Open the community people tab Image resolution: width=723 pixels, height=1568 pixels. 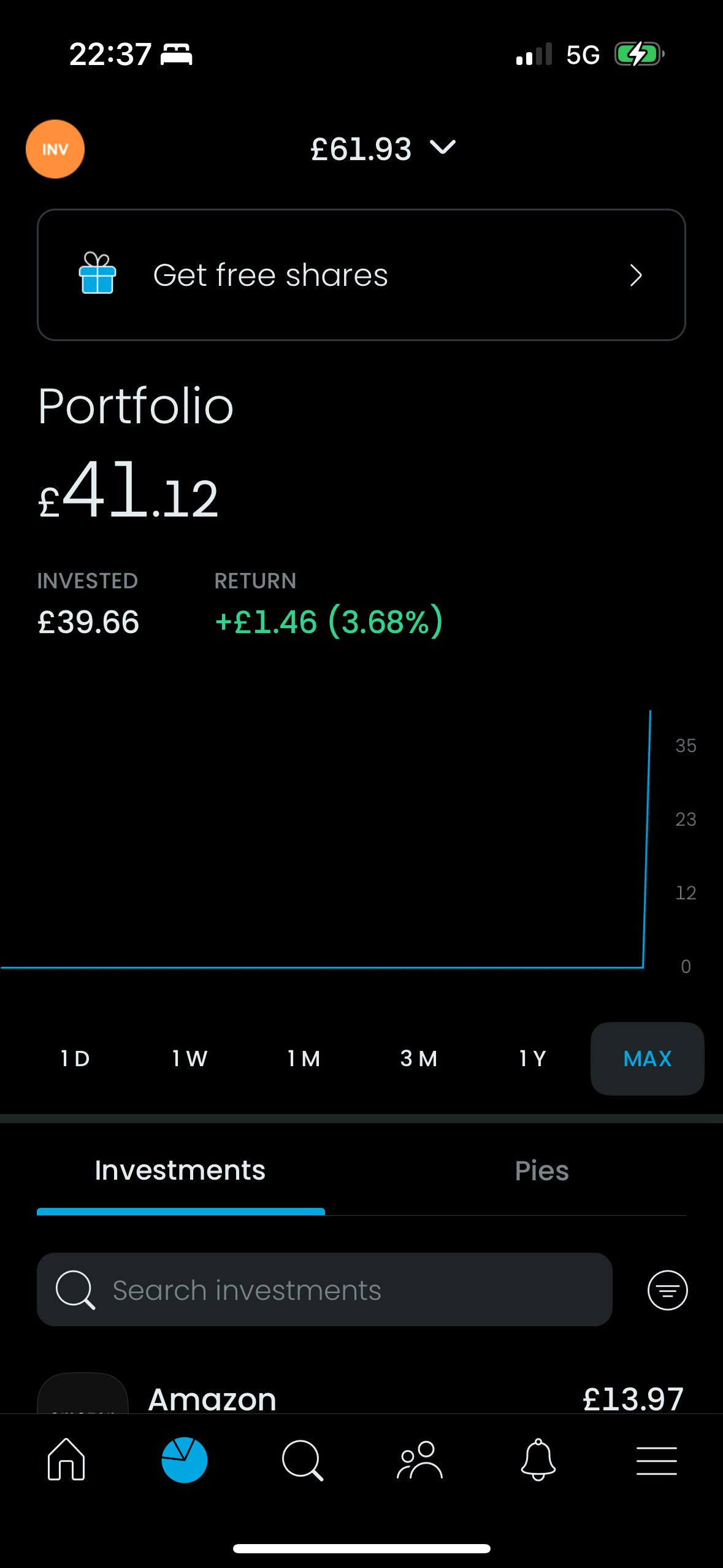coord(420,1460)
